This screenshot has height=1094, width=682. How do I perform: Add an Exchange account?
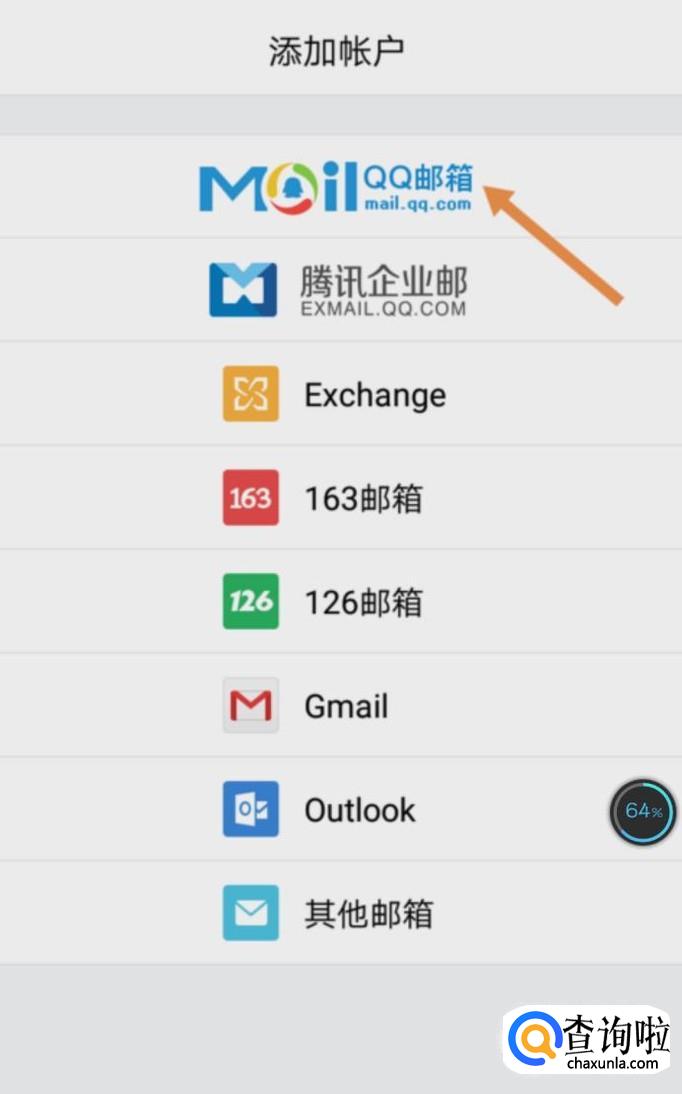pos(336,394)
